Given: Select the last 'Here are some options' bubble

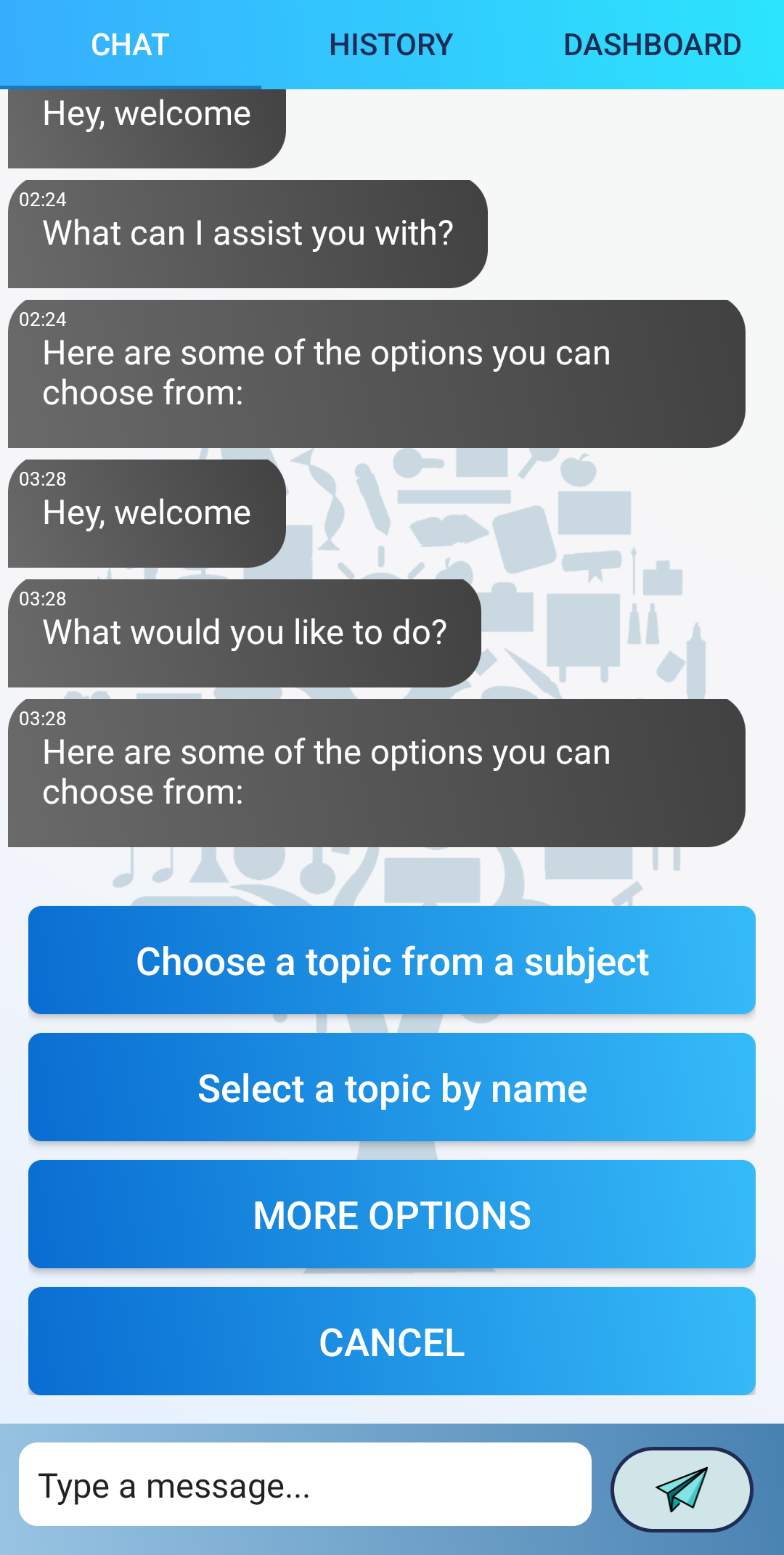Looking at the screenshot, I should click(376, 771).
